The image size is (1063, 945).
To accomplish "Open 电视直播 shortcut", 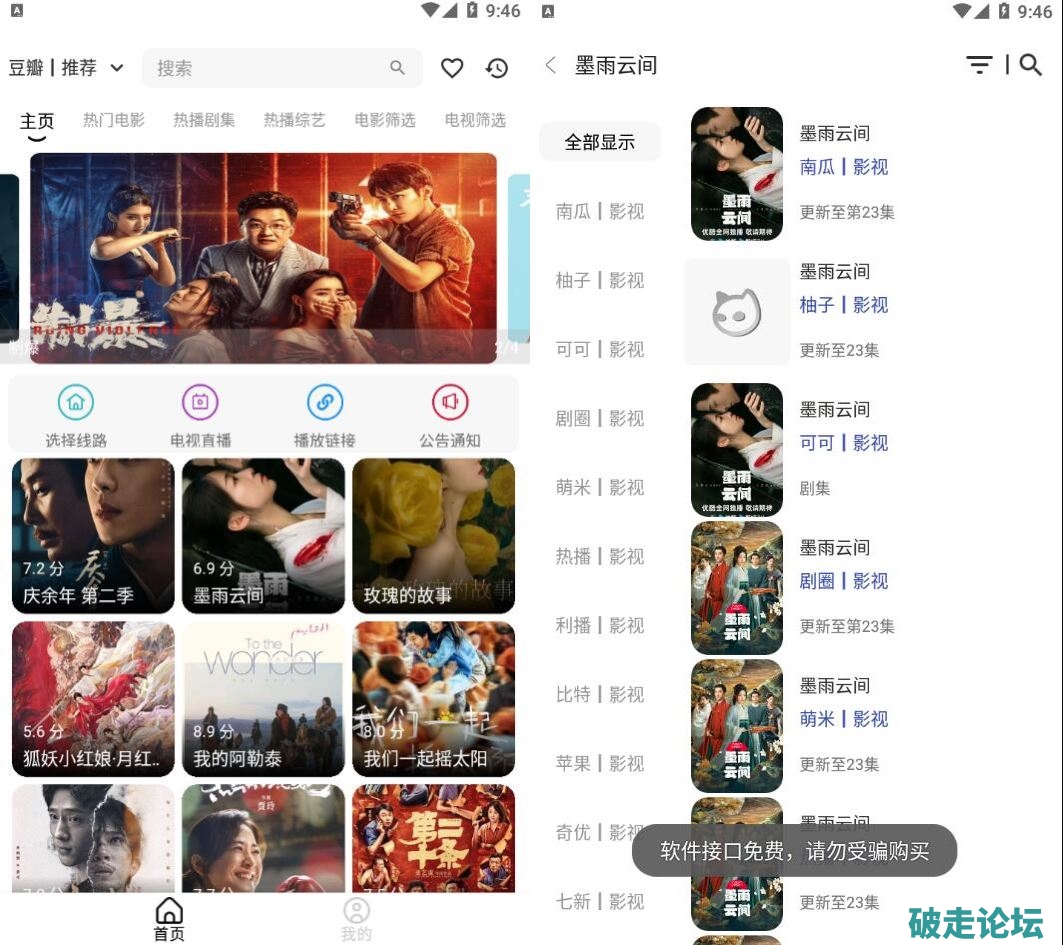I will tap(200, 416).
